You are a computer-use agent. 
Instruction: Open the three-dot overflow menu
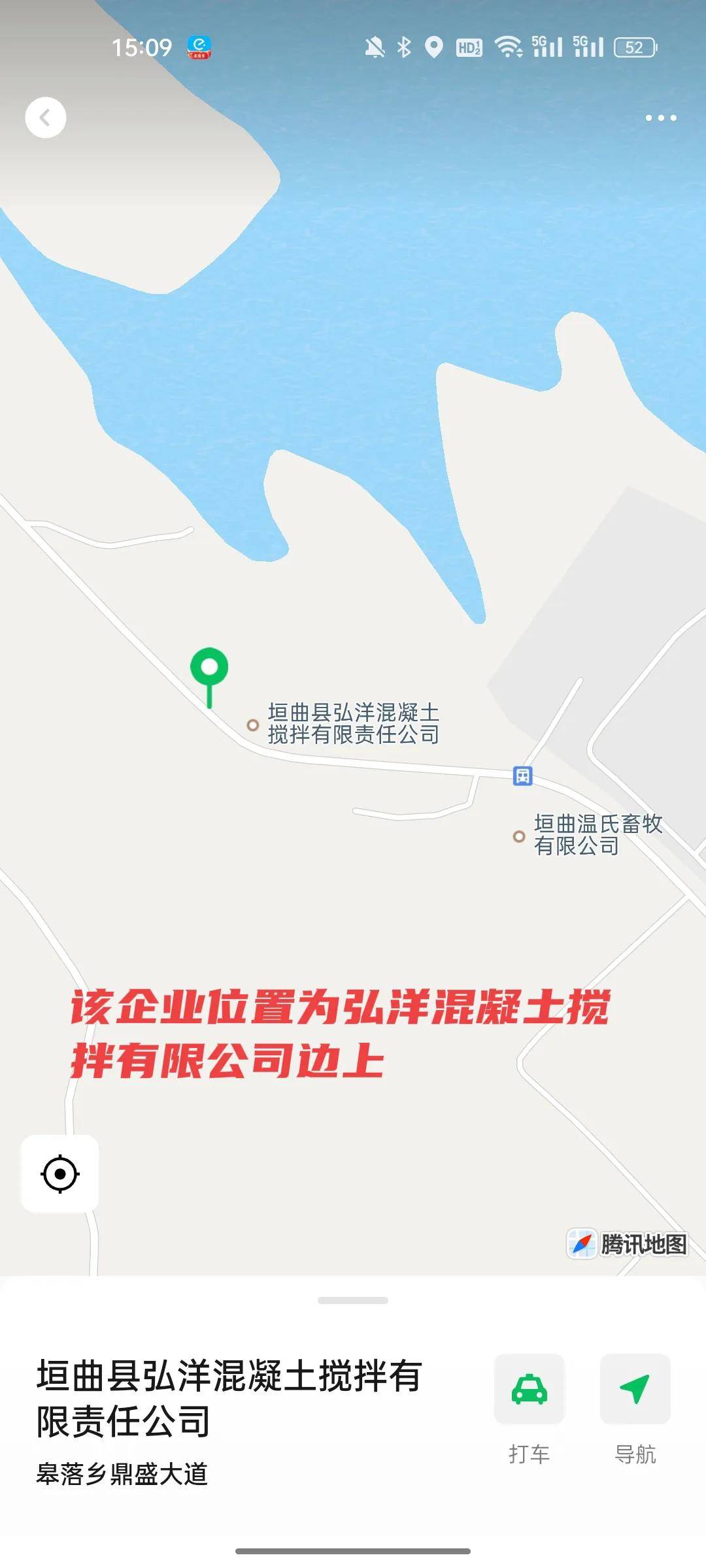tap(660, 118)
